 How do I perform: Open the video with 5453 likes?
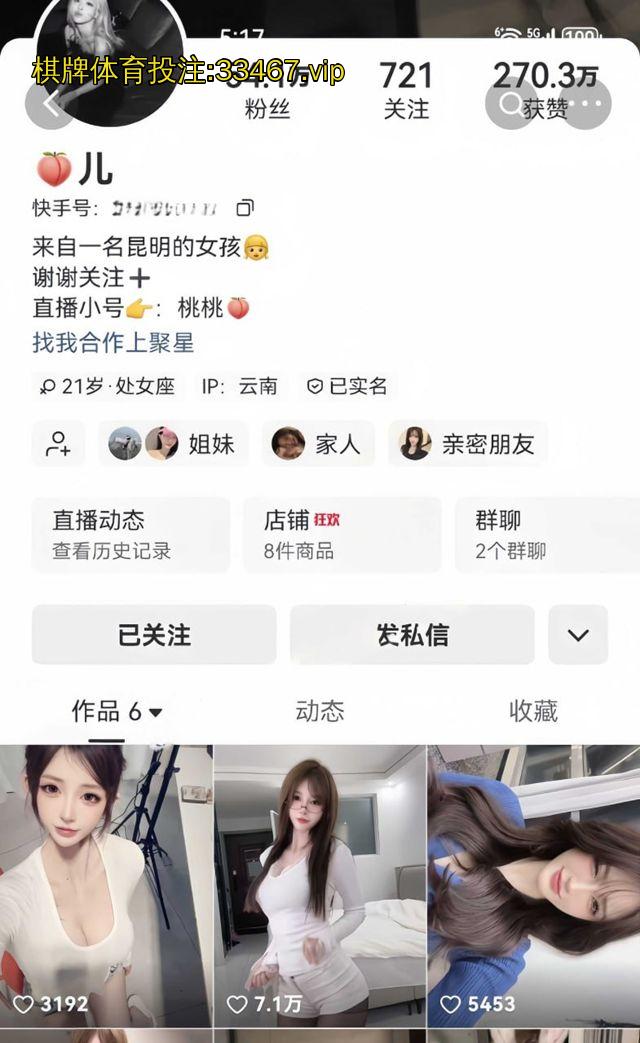[533, 885]
